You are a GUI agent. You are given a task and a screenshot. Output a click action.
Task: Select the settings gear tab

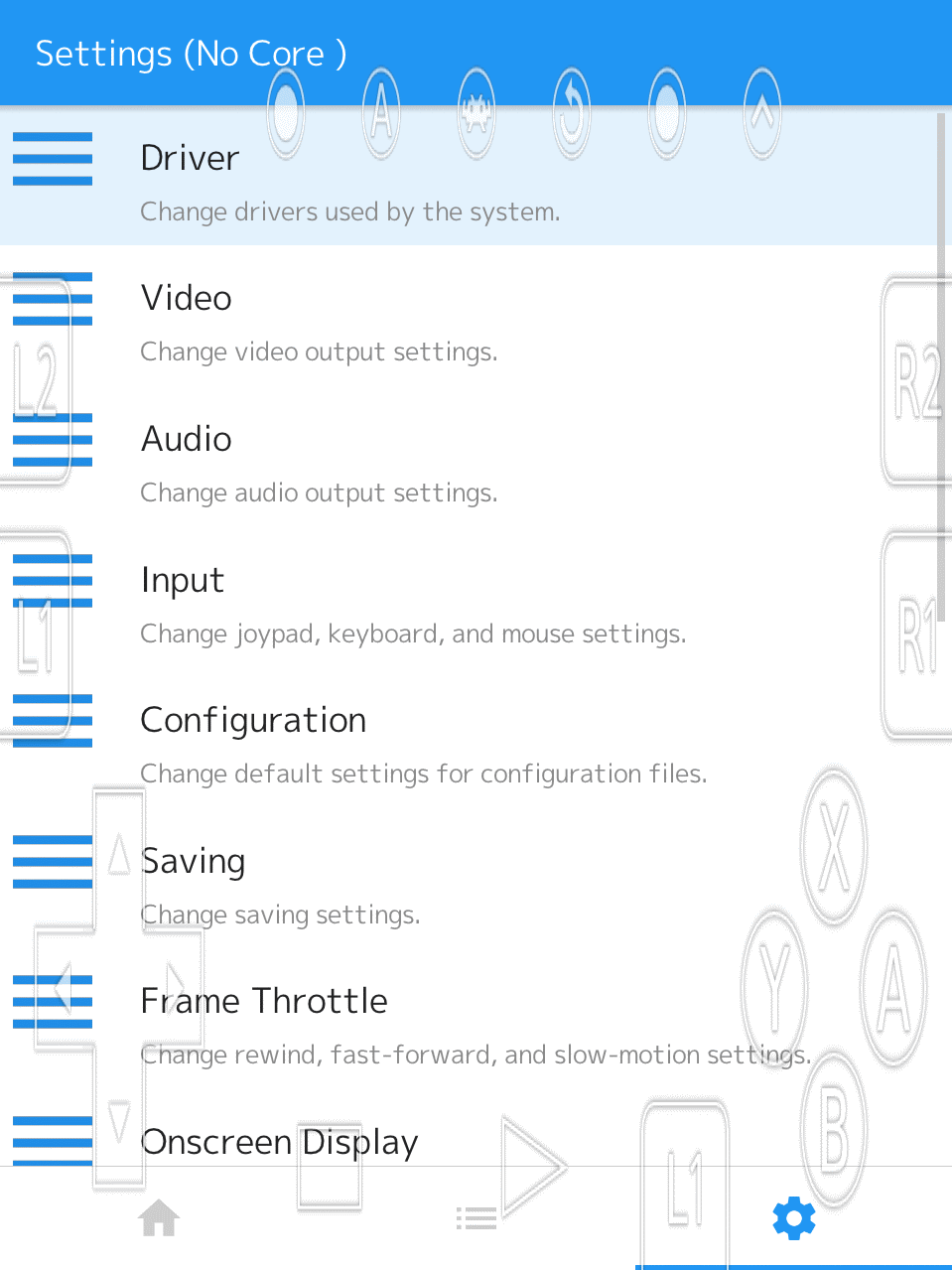tap(793, 1218)
